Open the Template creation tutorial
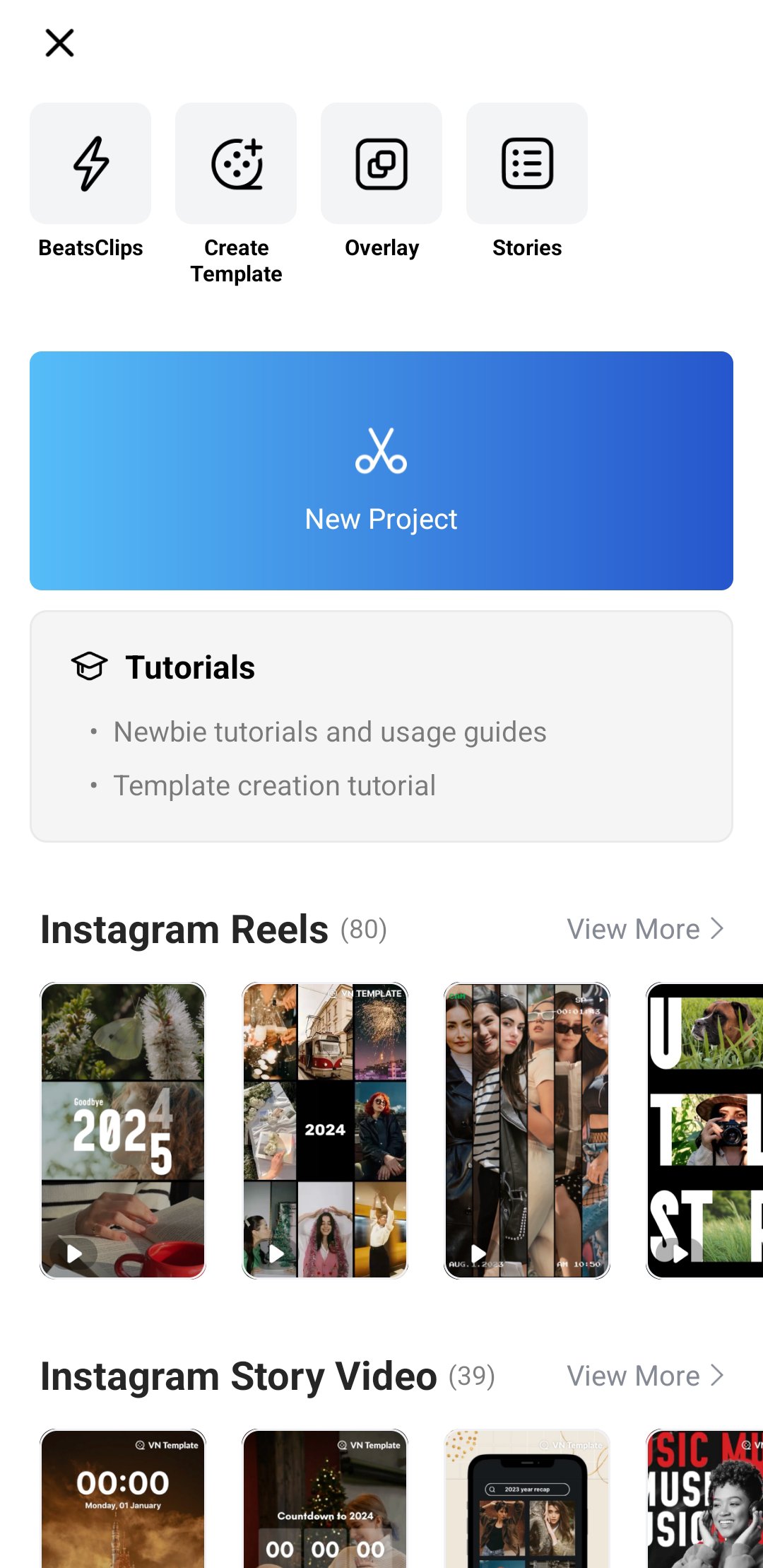 click(275, 785)
